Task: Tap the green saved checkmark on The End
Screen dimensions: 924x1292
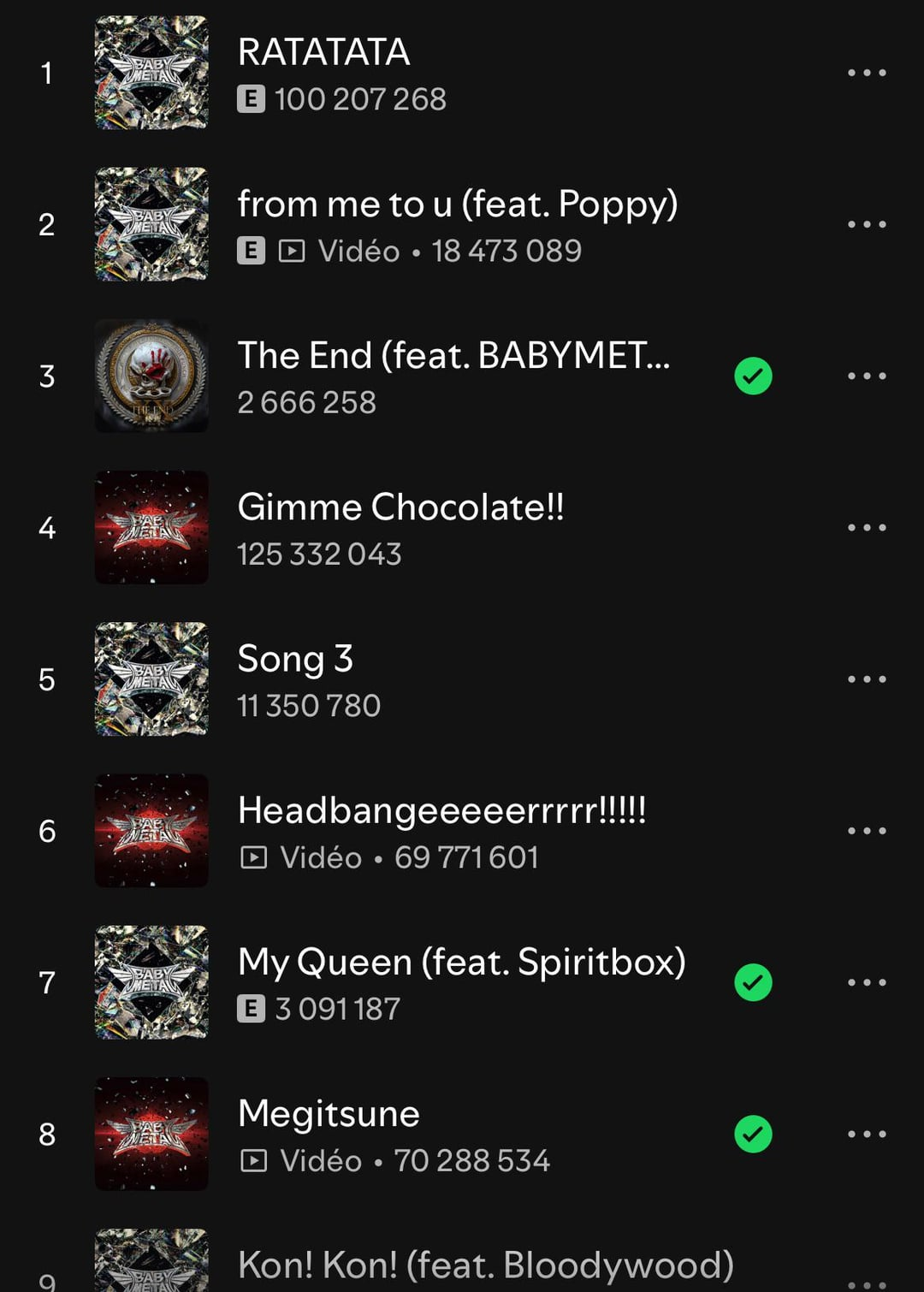Action: (x=753, y=376)
